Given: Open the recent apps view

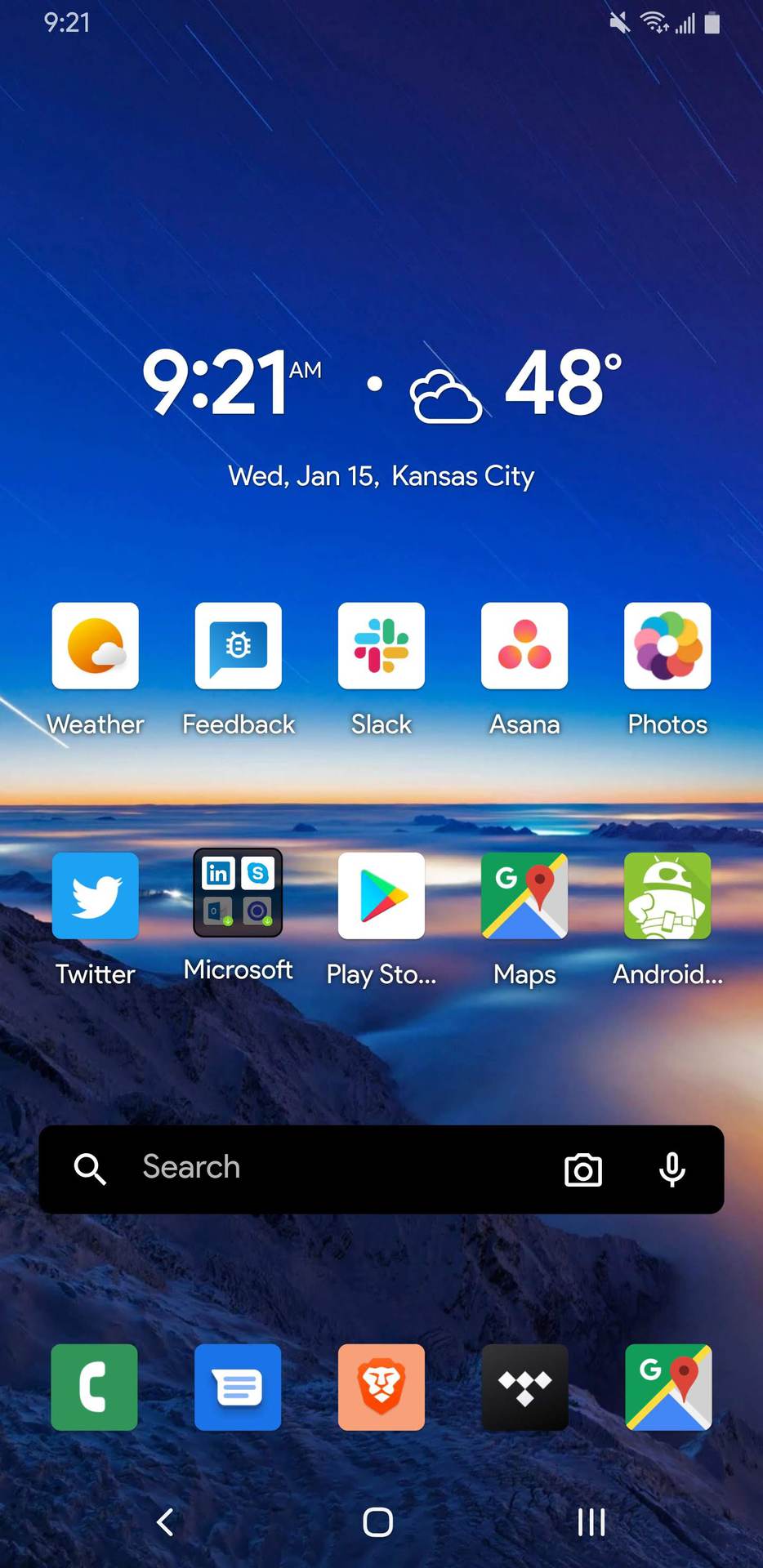Looking at the screenshot, I should click(591, 1521).
